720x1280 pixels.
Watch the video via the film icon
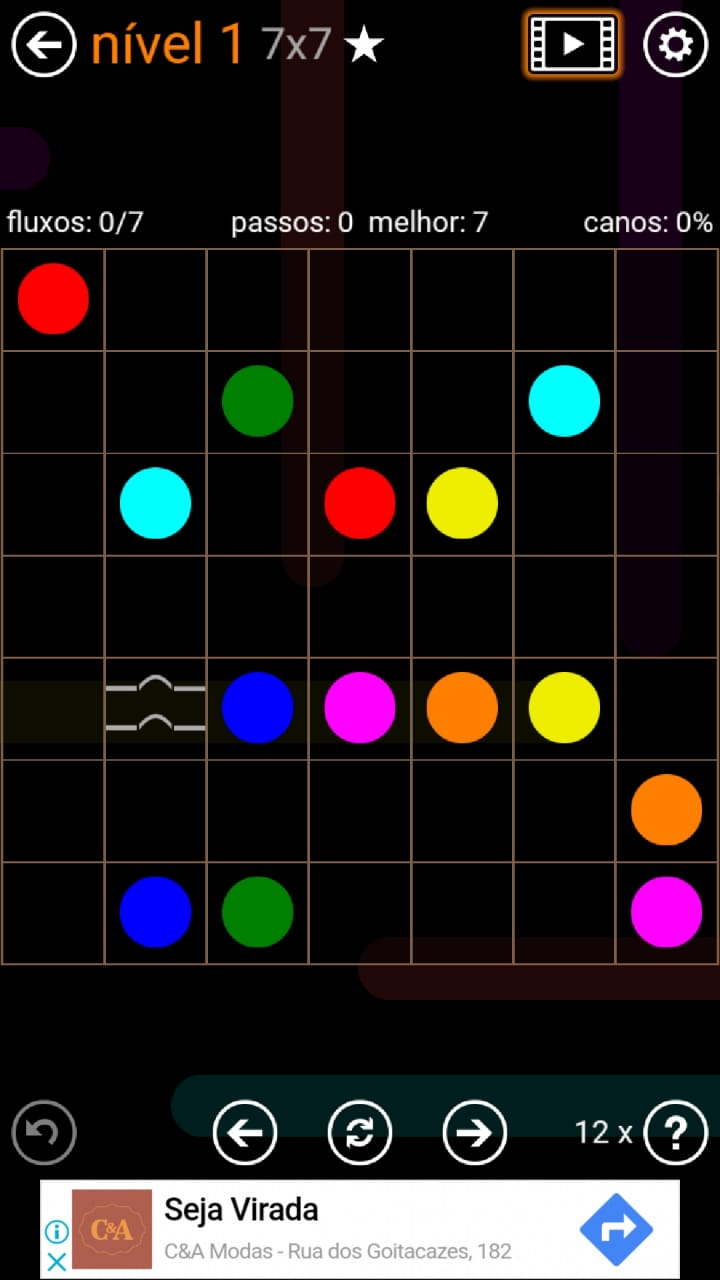572,44
